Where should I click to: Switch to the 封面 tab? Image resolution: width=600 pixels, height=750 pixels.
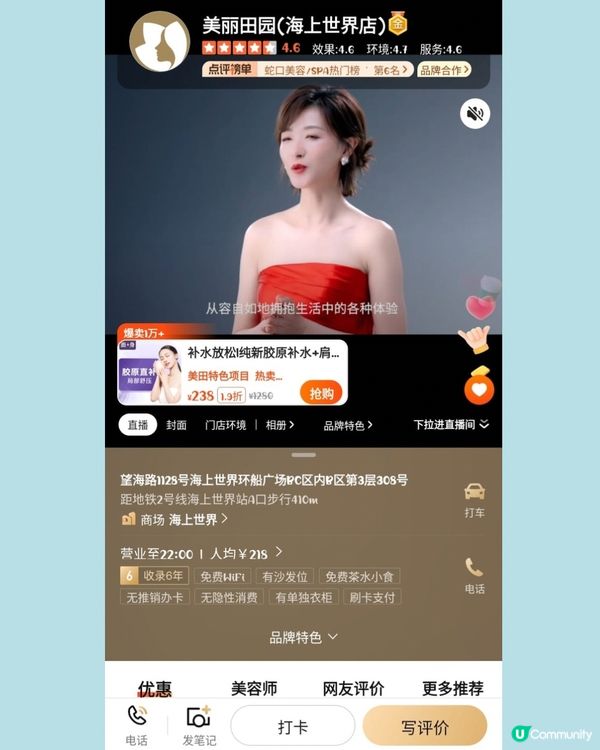[x=176, y=425]
